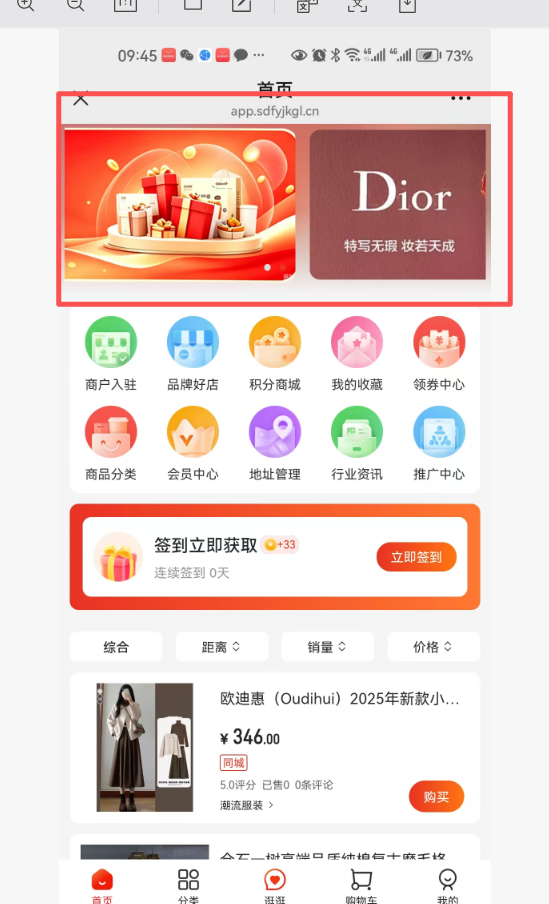Tap 购买 on the 欧迪惠 product
This screenshot has height=904, width=549.
coord(436,797)
